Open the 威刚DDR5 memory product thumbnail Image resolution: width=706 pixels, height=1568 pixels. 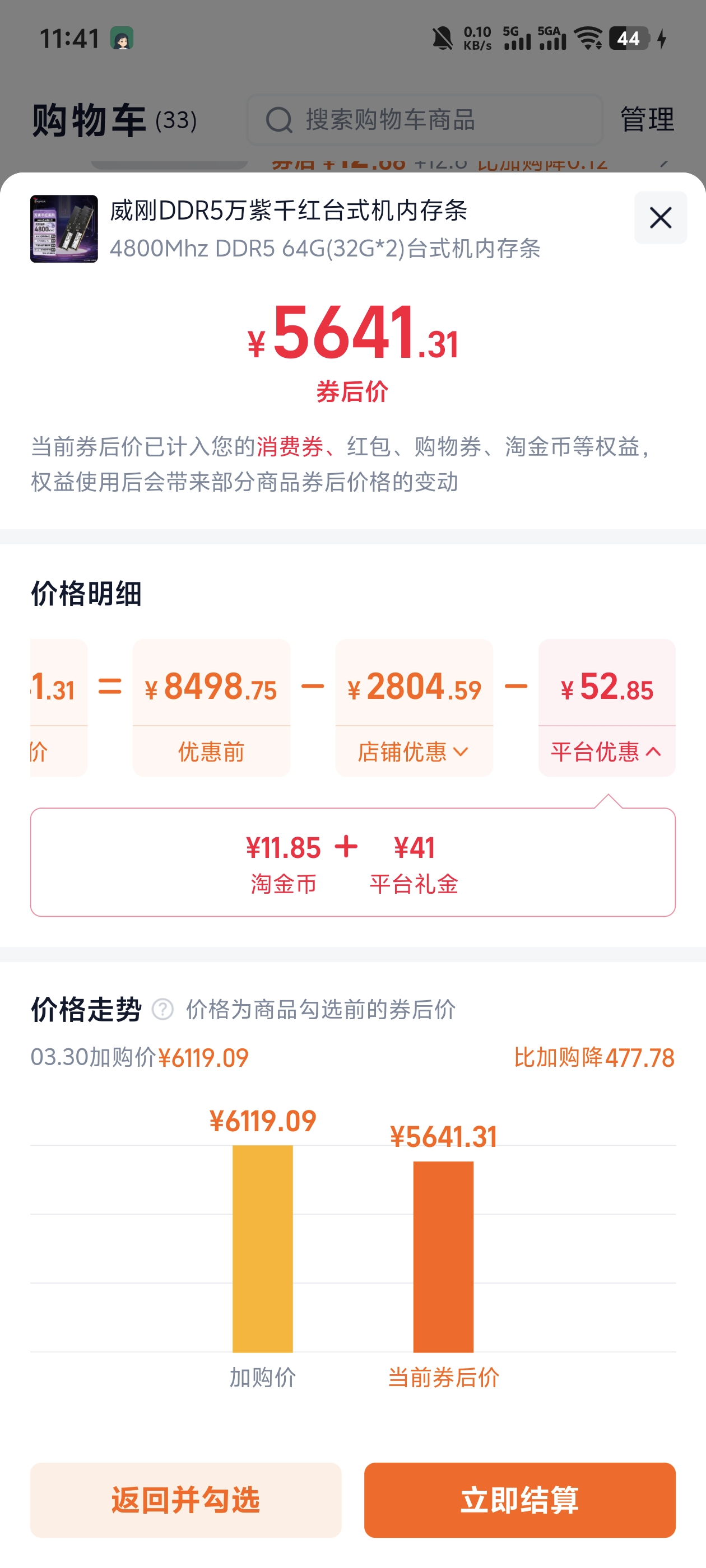[64, 229]
